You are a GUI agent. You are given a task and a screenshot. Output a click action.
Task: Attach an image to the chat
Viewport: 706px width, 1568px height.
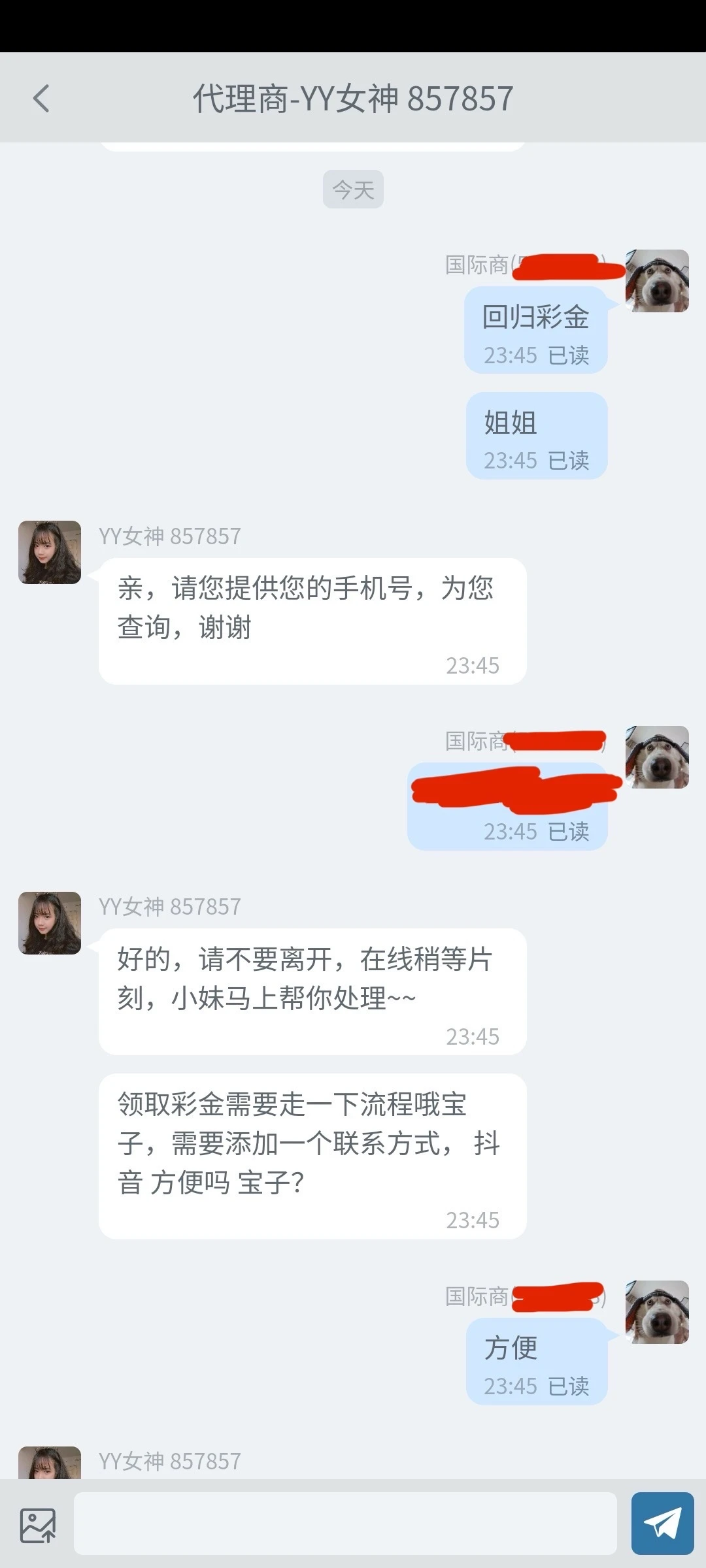click(38, 1525)
